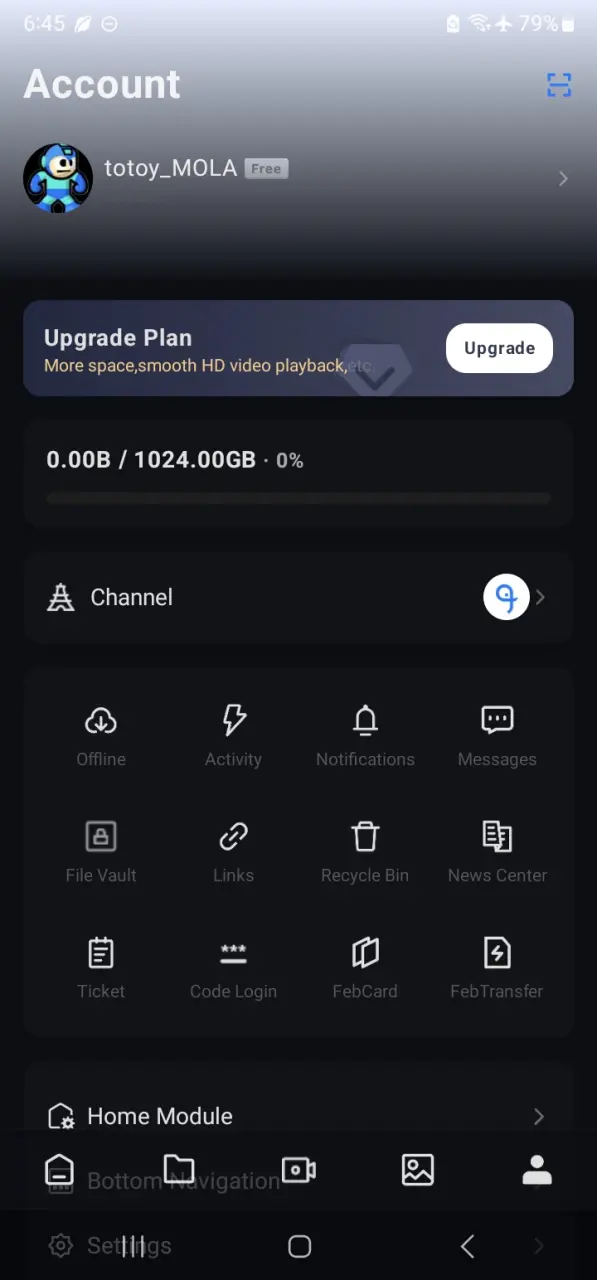The width and height of the screenshot is (597, 1280).
Task: Go back using the system back button
Action: [x=467, y=1246]
